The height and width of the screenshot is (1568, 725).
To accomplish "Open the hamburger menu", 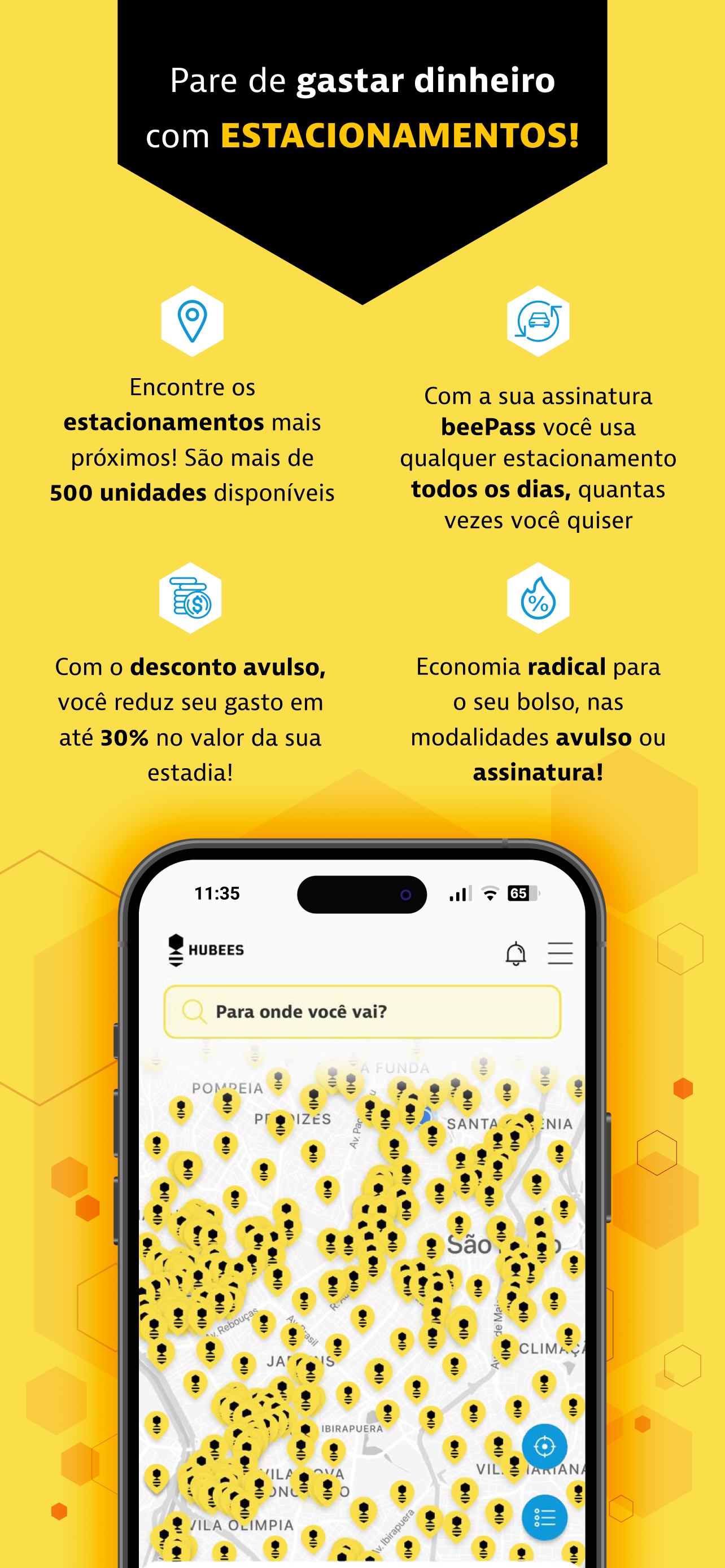I will click(560, 953).
